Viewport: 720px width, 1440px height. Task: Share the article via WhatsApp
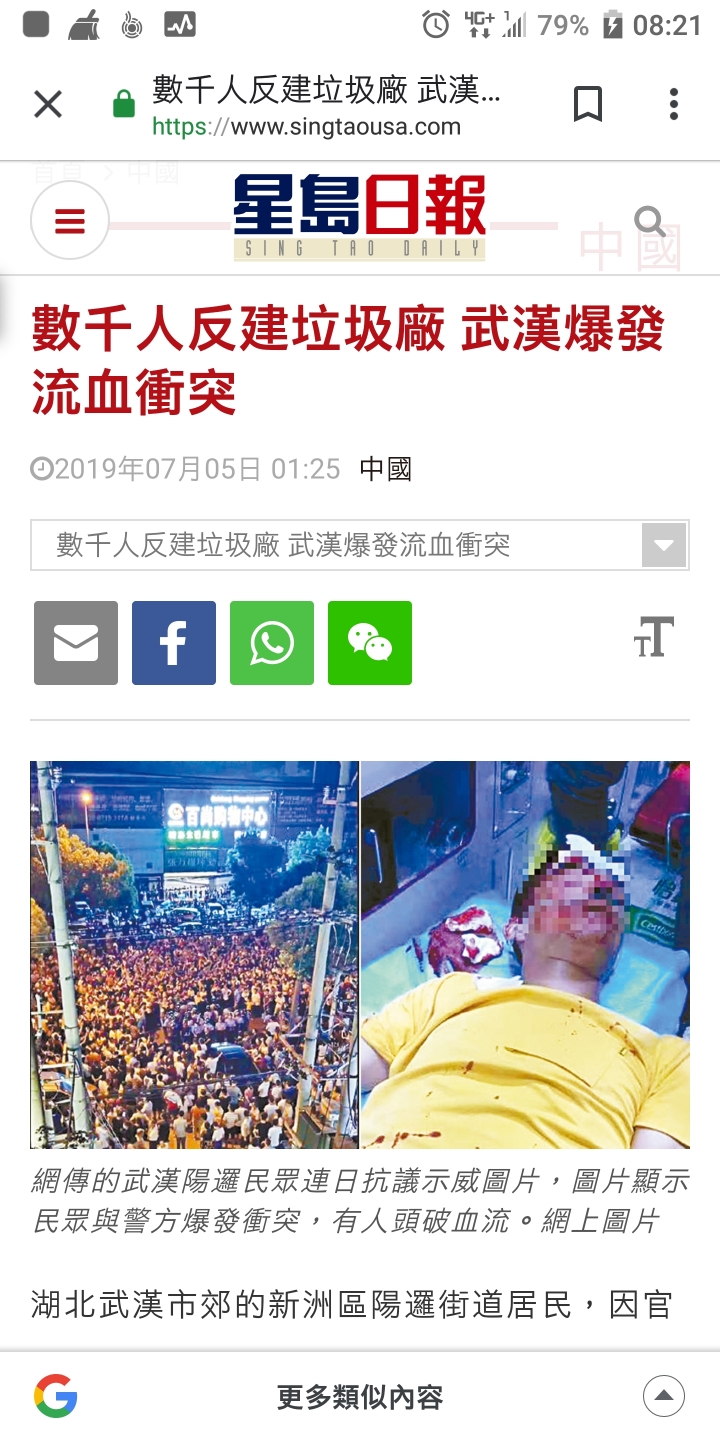272,643
